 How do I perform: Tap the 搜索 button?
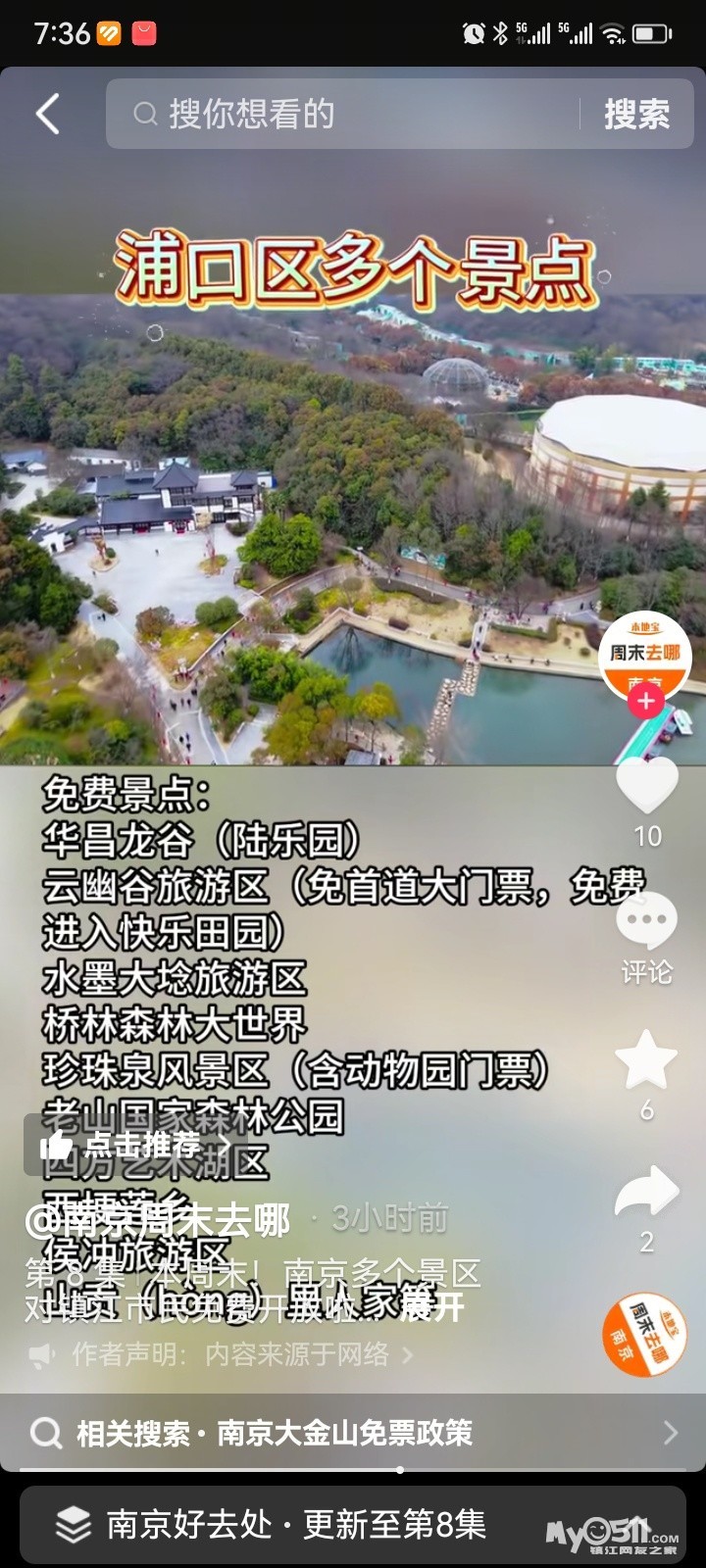(636, 115)
